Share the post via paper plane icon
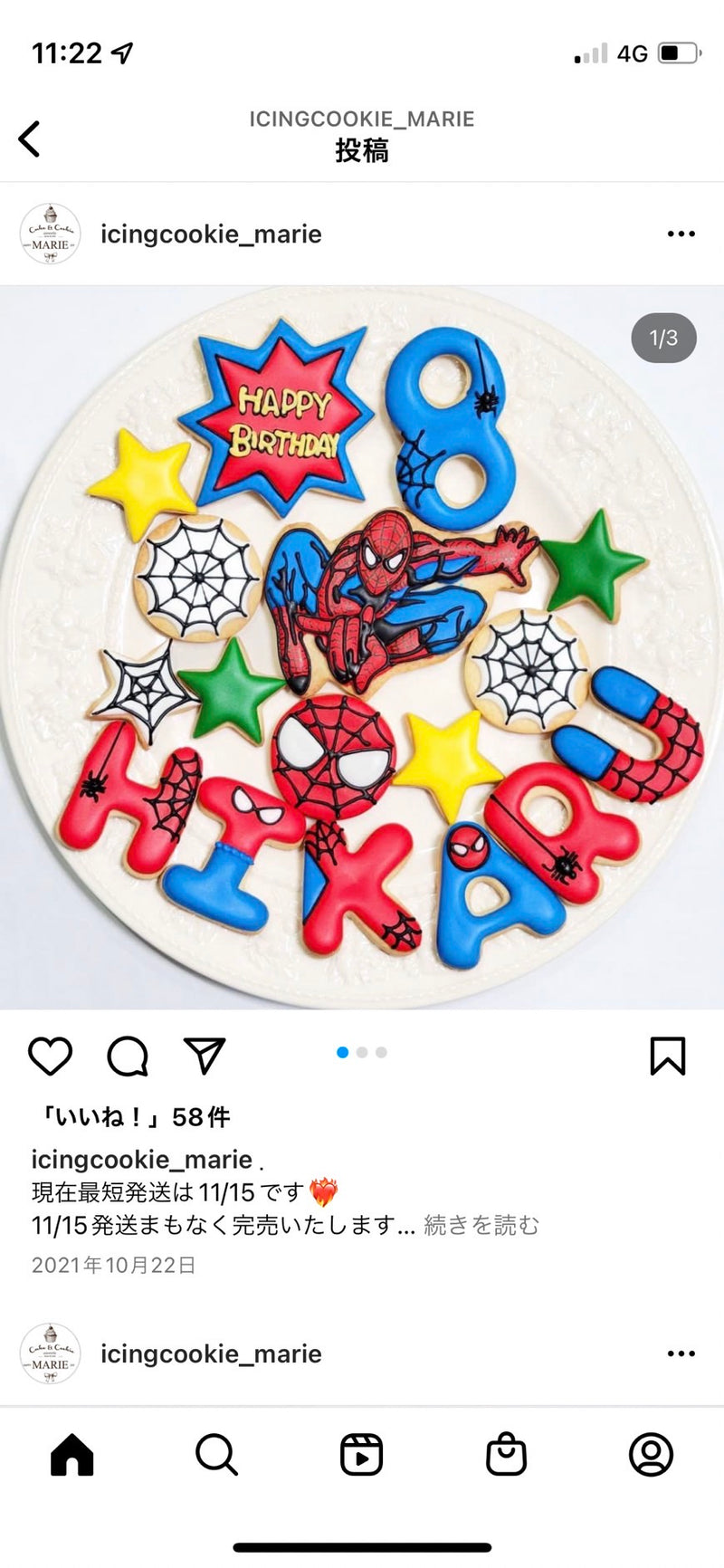Image resolution: width=724 pixels, height=1568 pixels. click(x=205, y=1056)
